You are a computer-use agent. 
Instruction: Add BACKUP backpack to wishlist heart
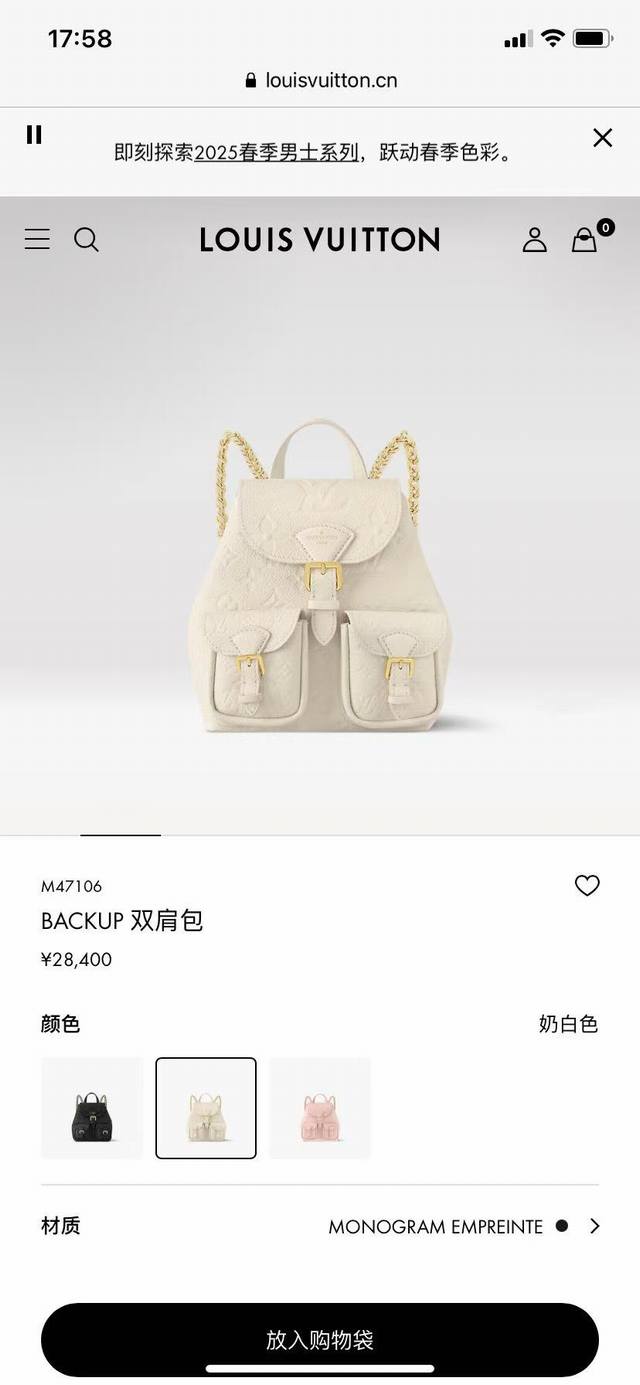coord(587,885)
